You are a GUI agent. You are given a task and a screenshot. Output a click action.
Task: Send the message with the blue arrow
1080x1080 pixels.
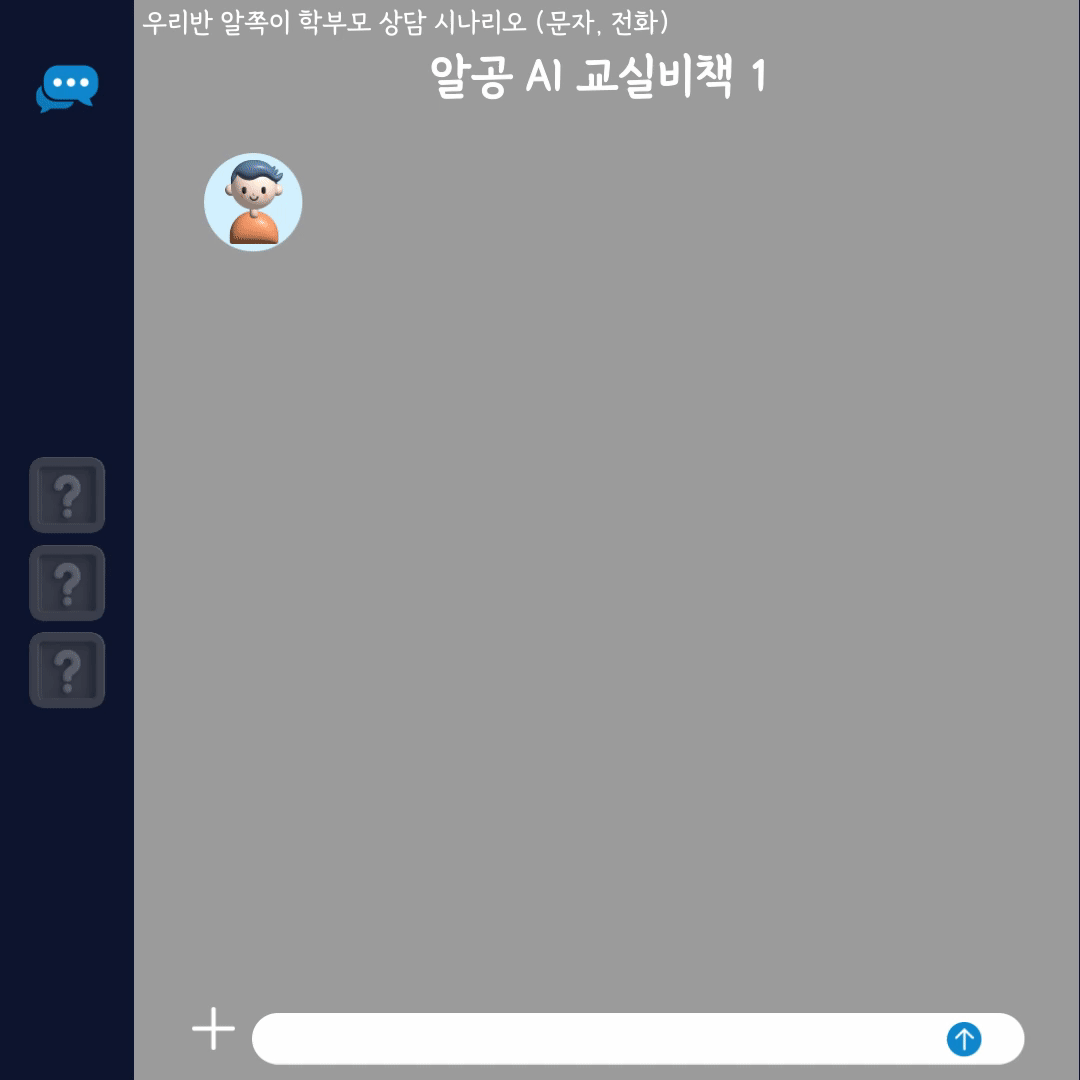click(x=963, y=1039)
